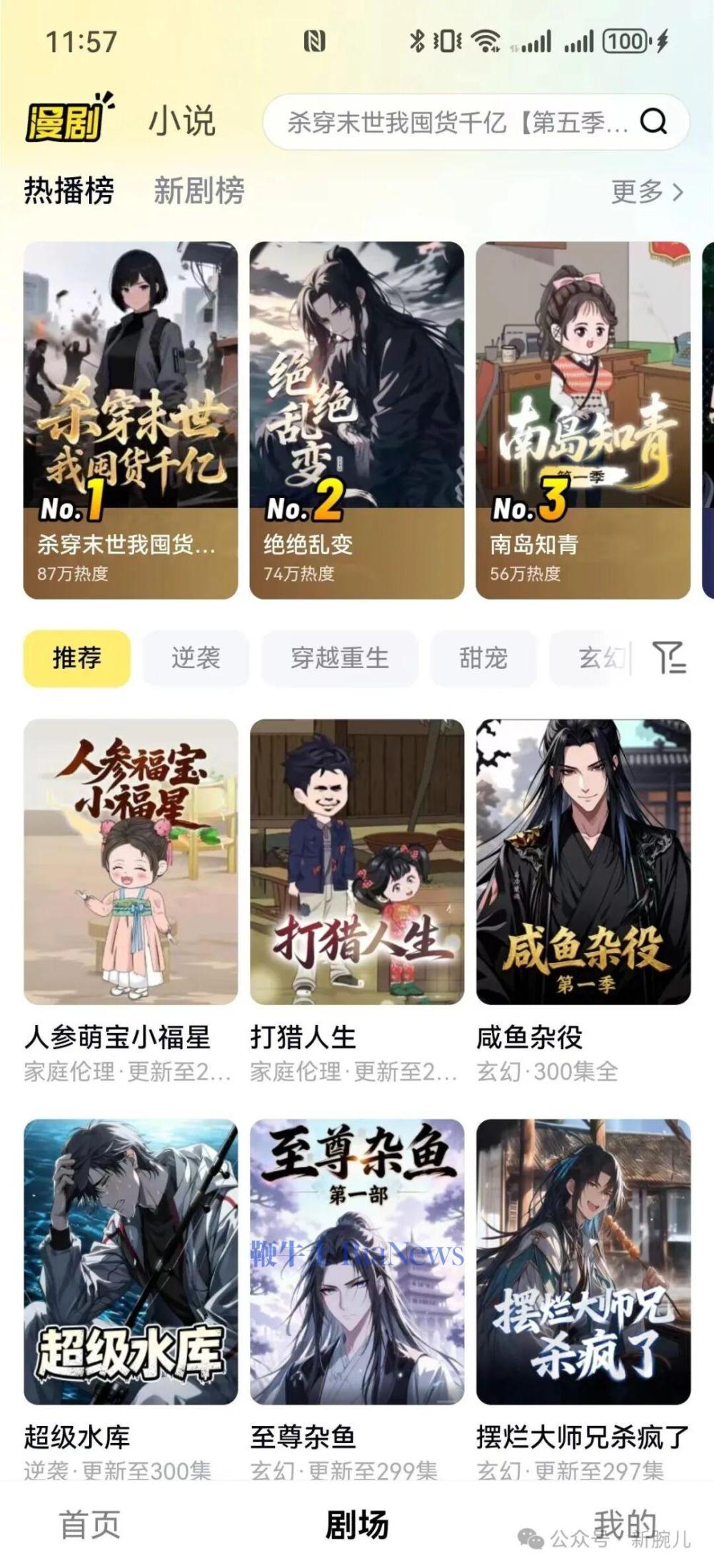The width and height of the screenshot is (714, 1568).
Task: Switch to the 新剧榜 ranking tab
Action: 199,191
